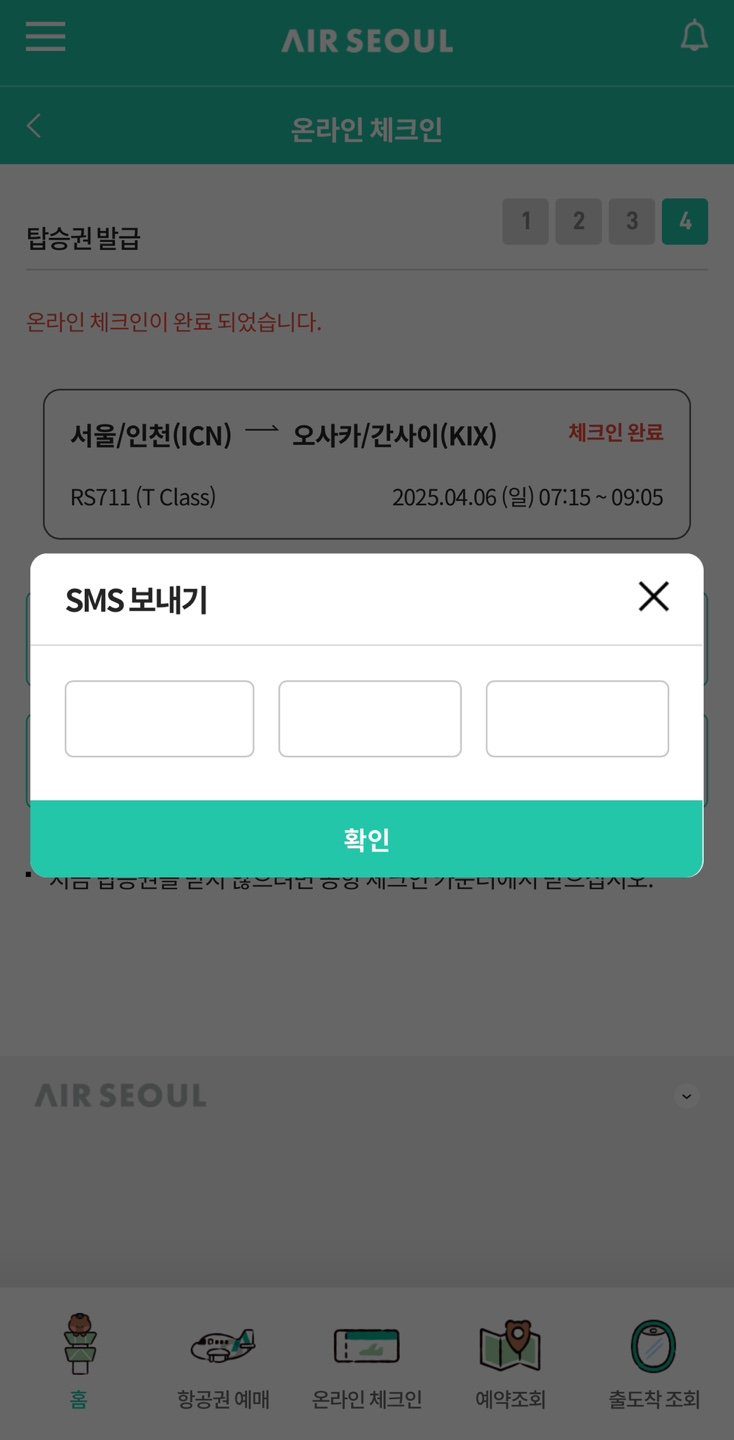This screenshot has height=1440, width=734.
Task: Open the notifications bell
Action: [x=694, y=37]
